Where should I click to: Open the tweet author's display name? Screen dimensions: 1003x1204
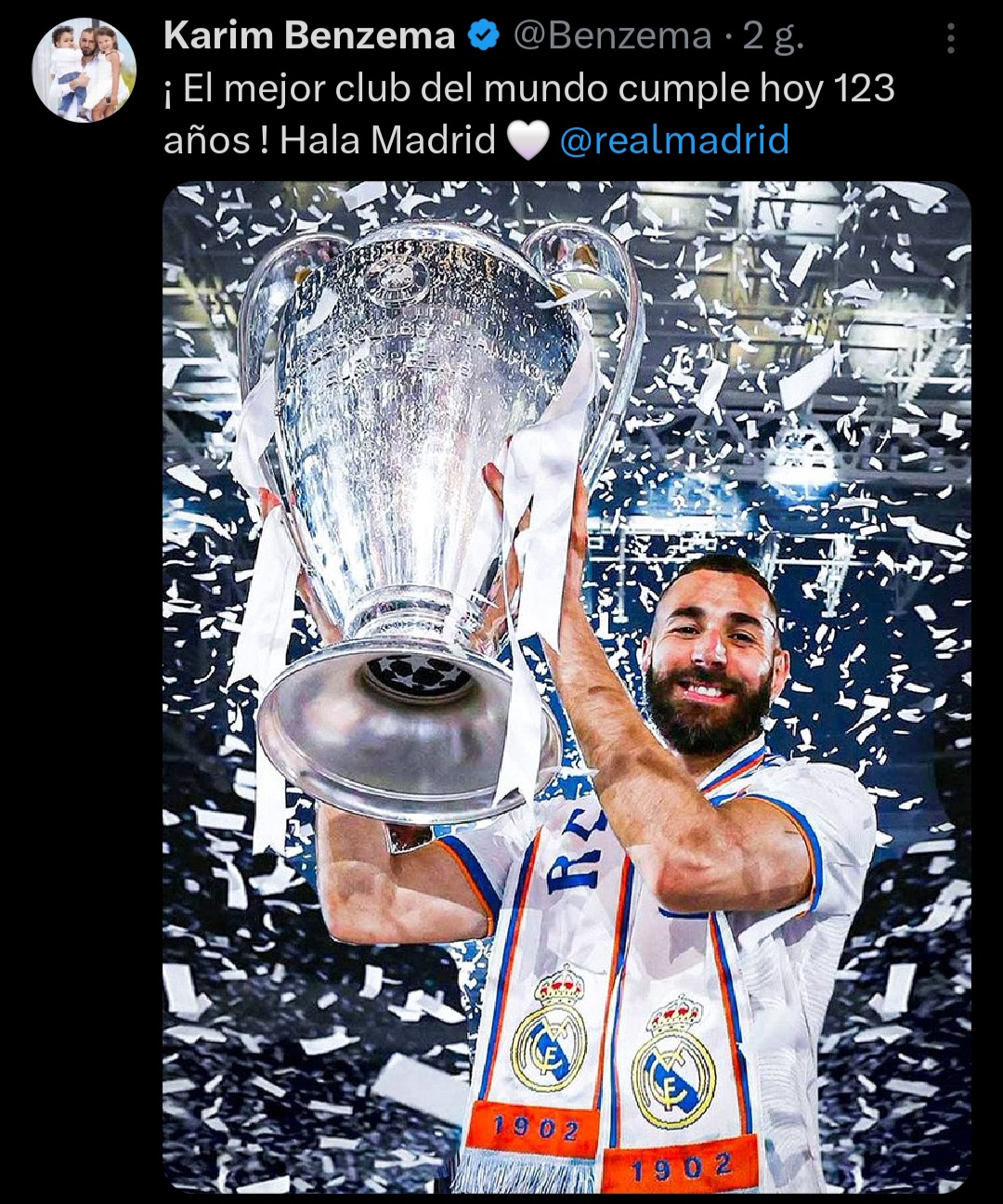point(309,36)
